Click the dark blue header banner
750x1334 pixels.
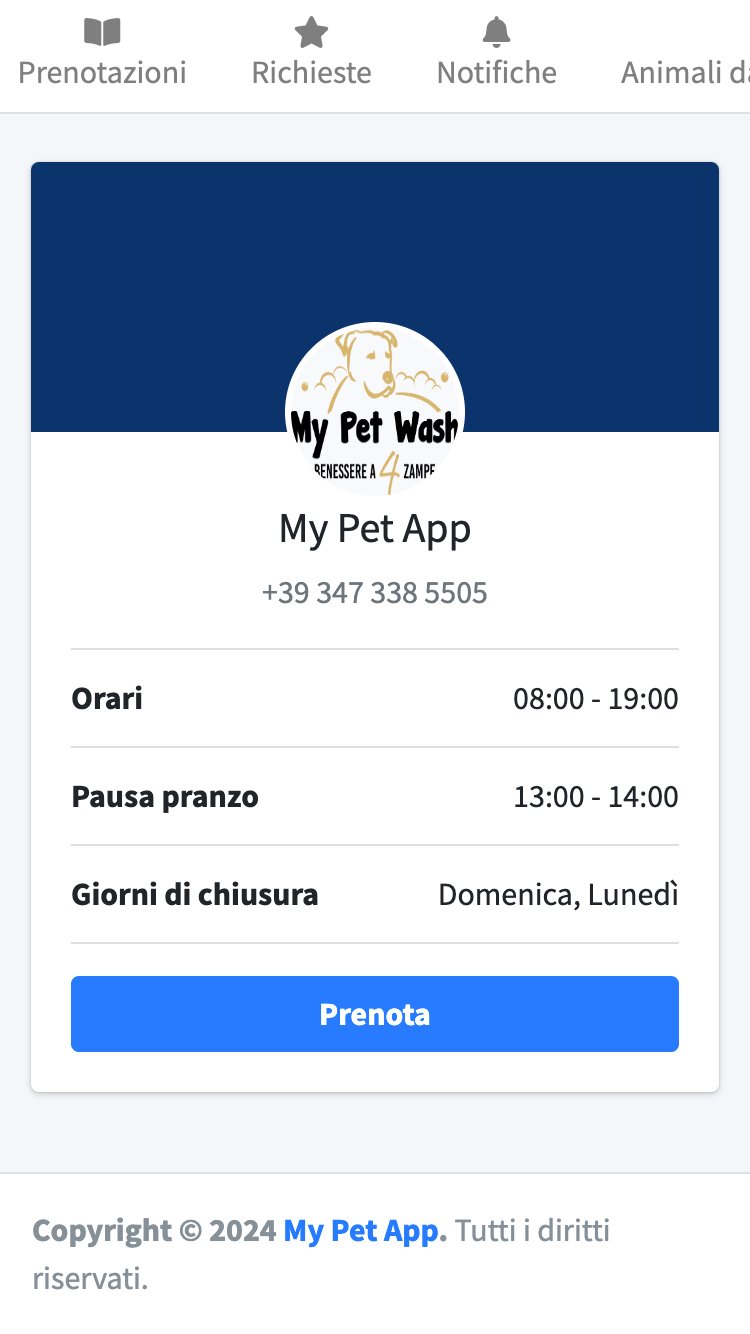click(x=150, y=250)
